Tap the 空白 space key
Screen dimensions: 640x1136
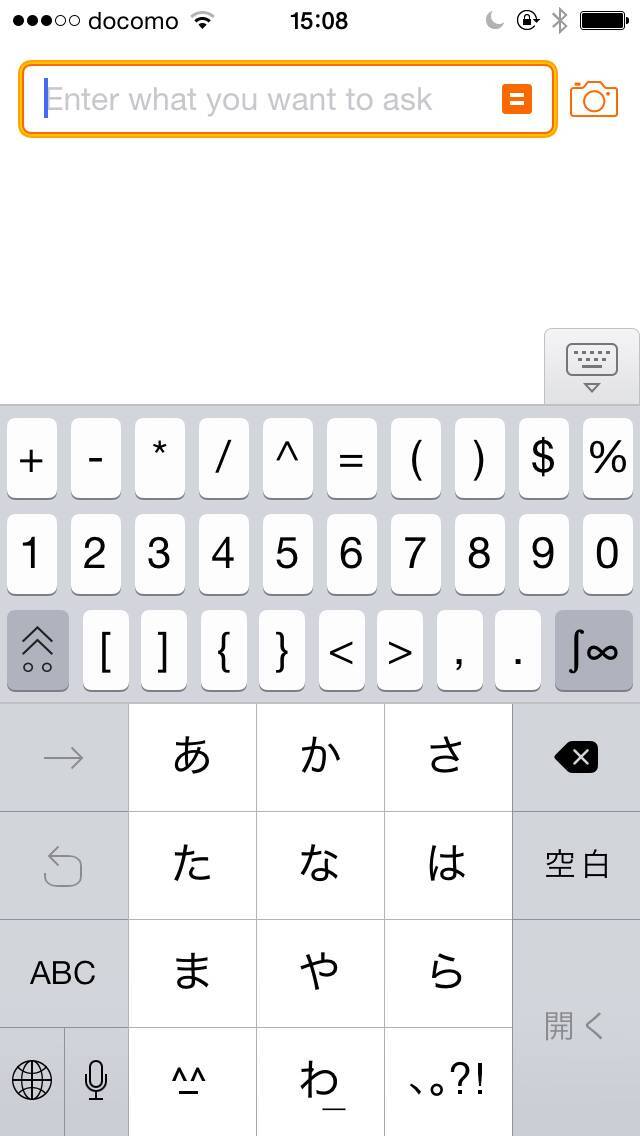(x=576, y=864)
